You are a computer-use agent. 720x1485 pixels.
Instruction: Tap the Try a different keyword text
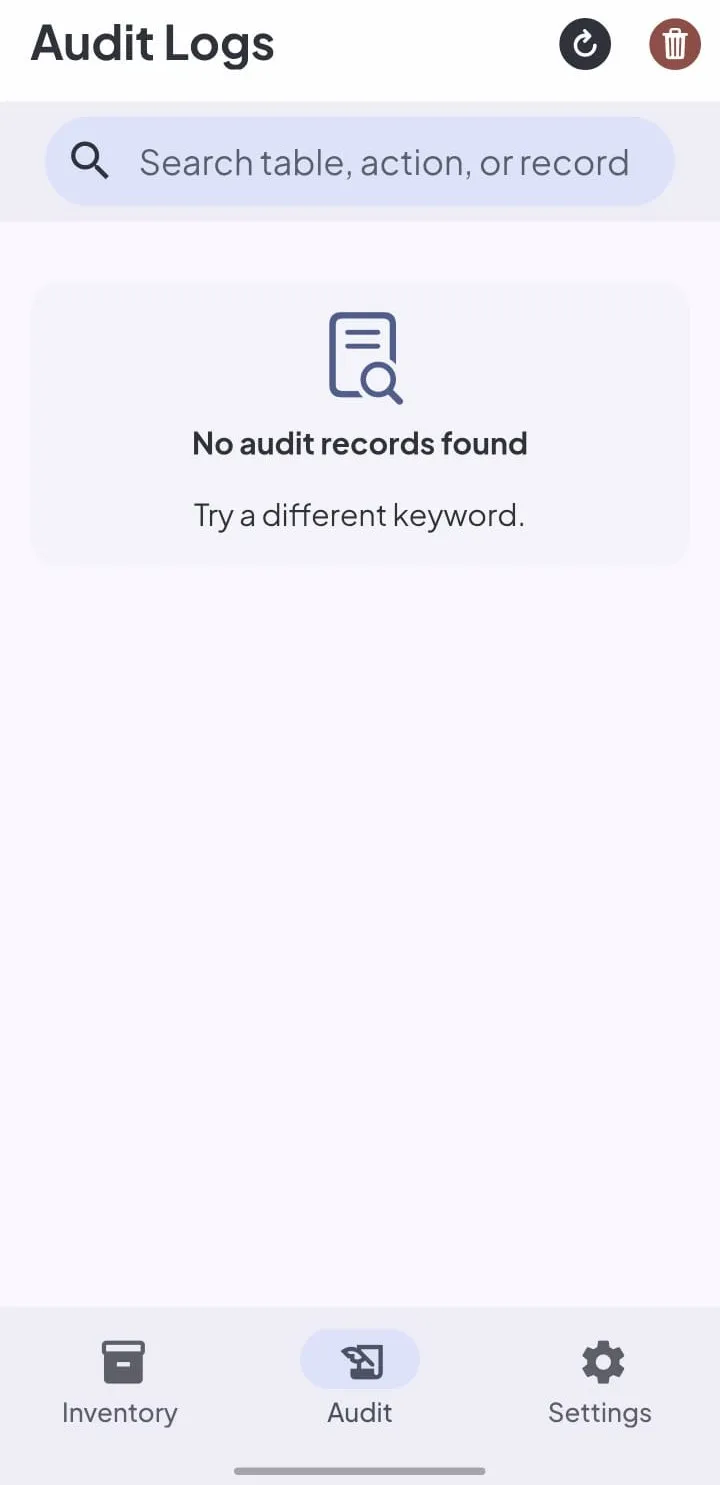360,515
